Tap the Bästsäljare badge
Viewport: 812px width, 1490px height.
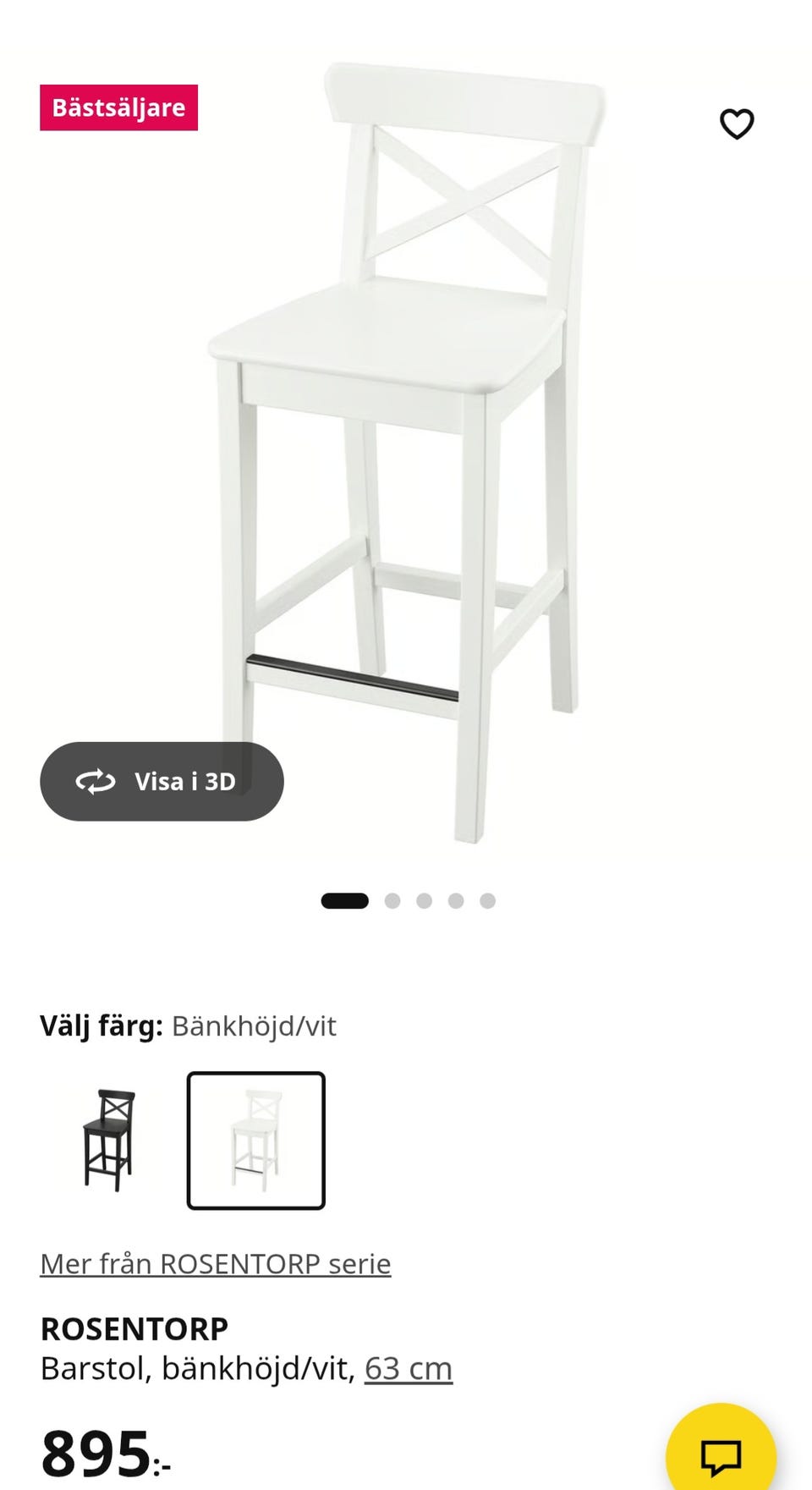119,107
